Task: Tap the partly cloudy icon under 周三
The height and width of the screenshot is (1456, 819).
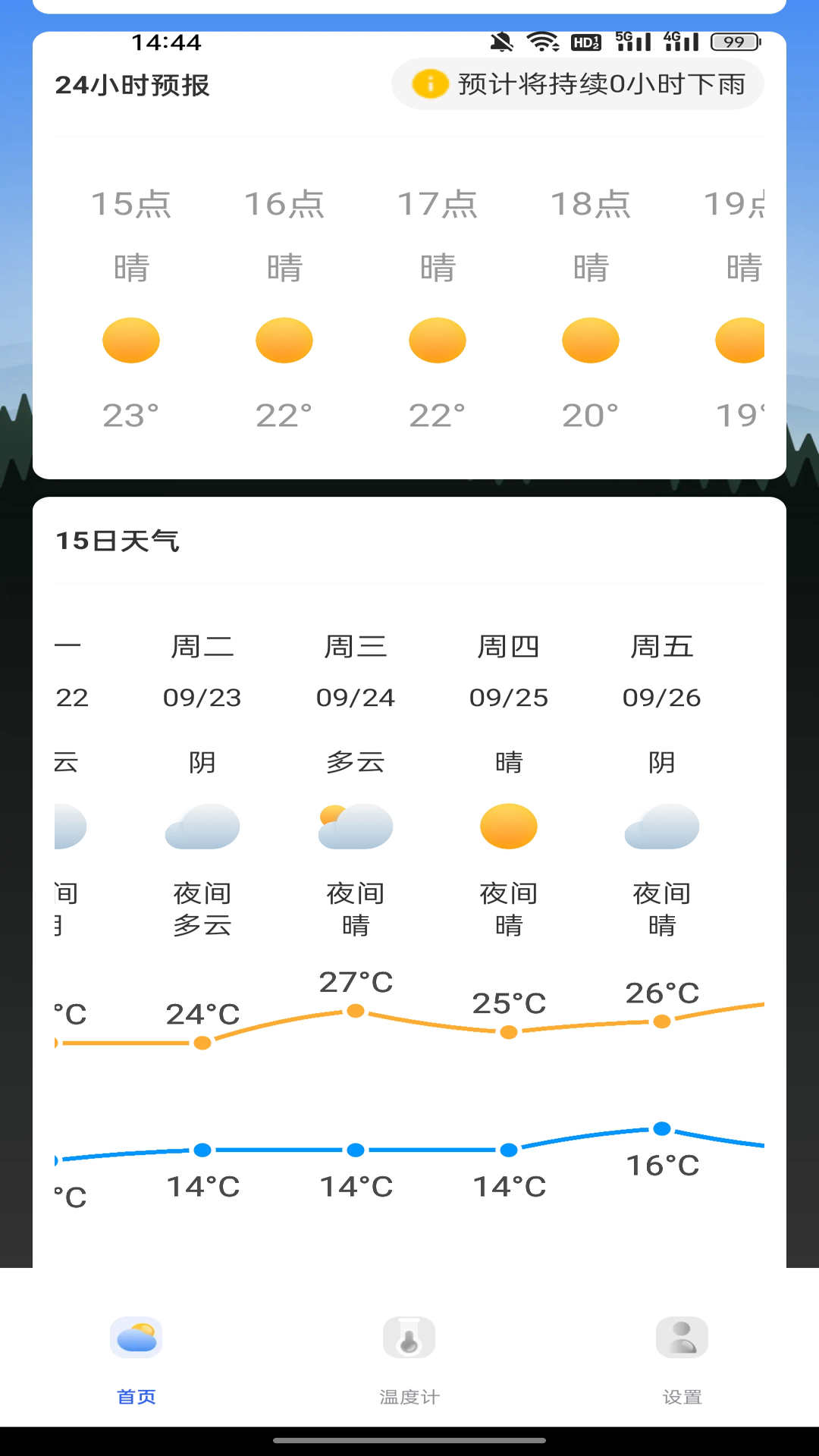Action: (355, 826)
